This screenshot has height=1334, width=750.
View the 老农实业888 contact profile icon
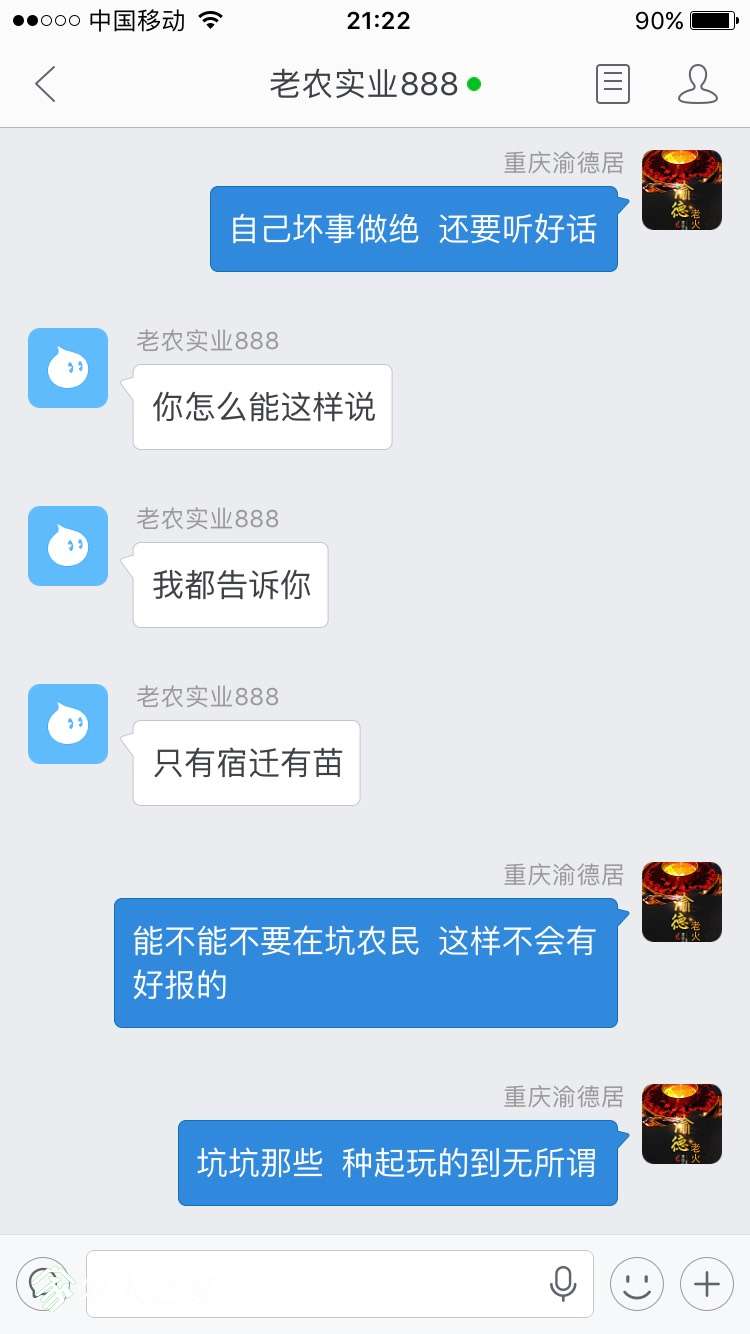[x=697, y=84]
